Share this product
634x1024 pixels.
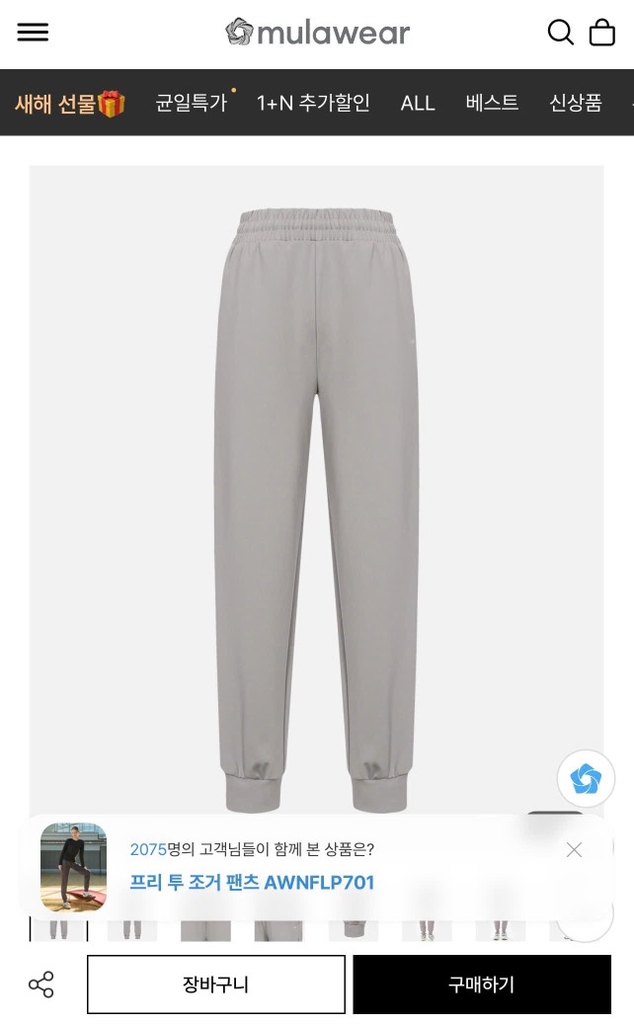click(41, 985)
